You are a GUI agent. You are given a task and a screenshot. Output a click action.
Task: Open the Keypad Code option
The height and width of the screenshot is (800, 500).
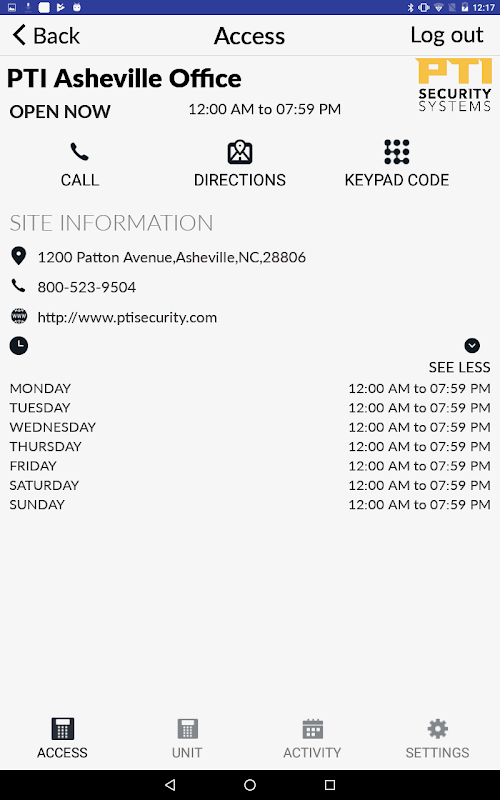click(397, 165)
